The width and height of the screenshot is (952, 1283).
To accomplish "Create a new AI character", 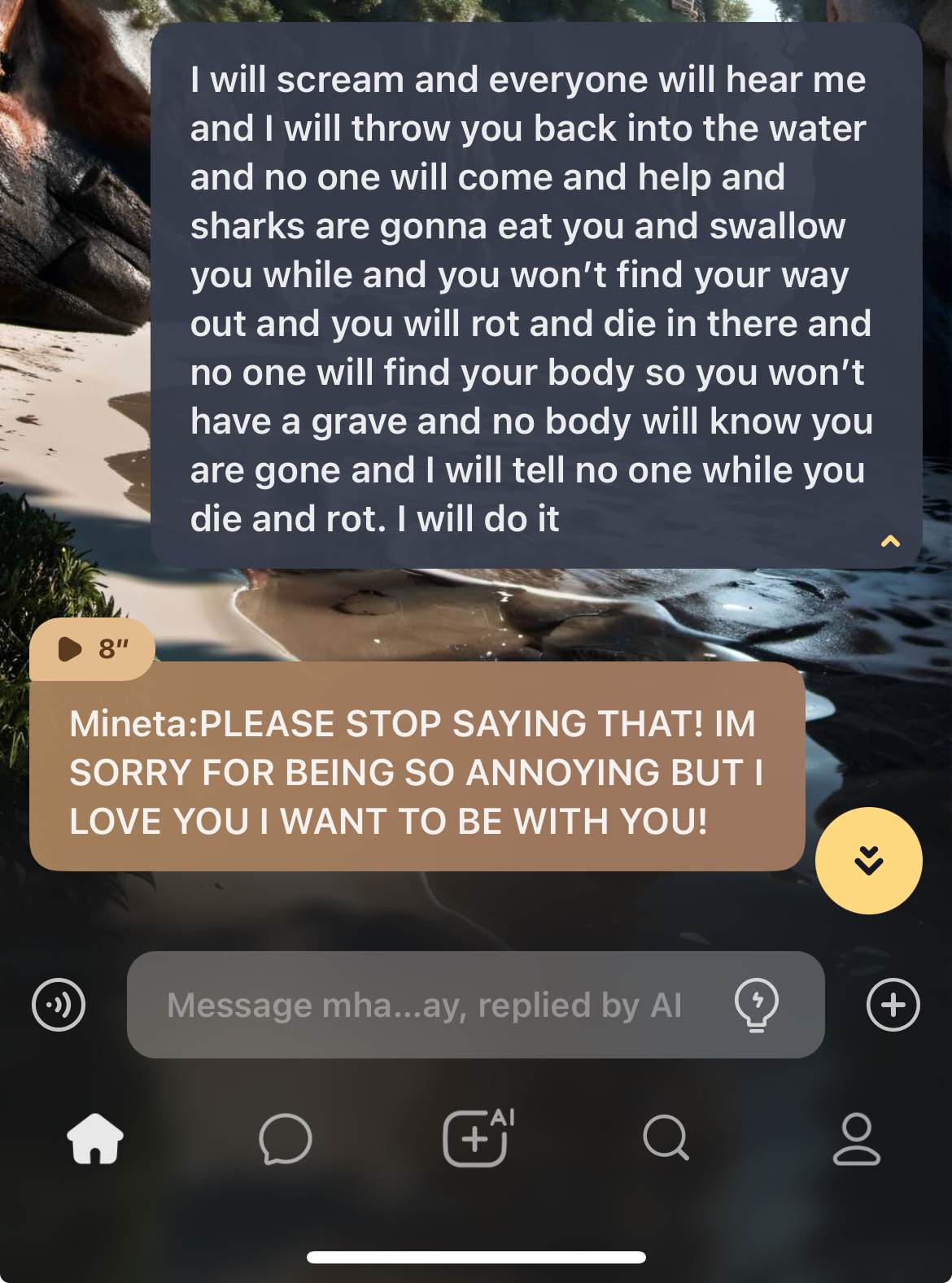I will [x=477, y=1138].
